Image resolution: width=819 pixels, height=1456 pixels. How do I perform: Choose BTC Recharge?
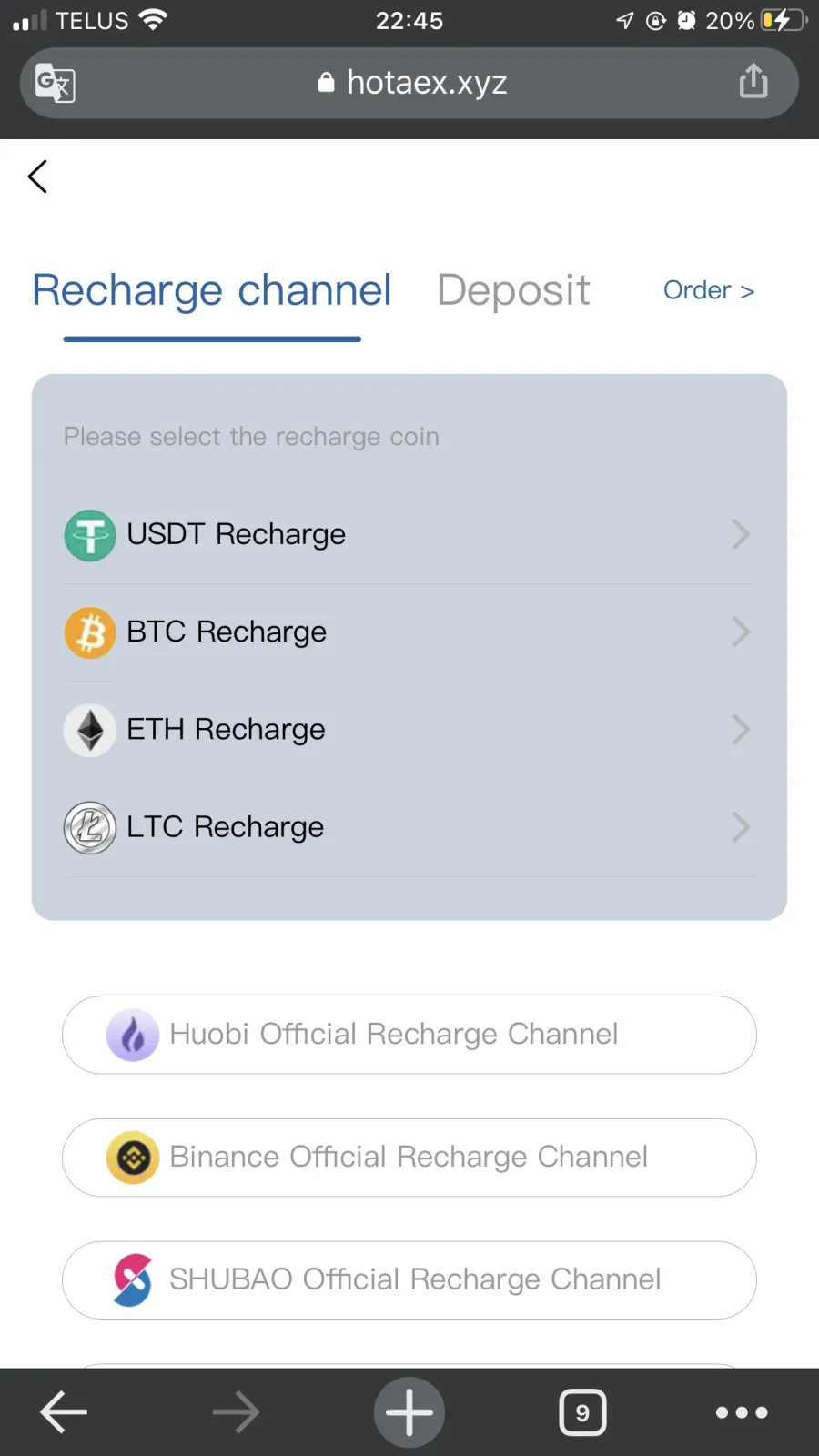coord(409,632)
